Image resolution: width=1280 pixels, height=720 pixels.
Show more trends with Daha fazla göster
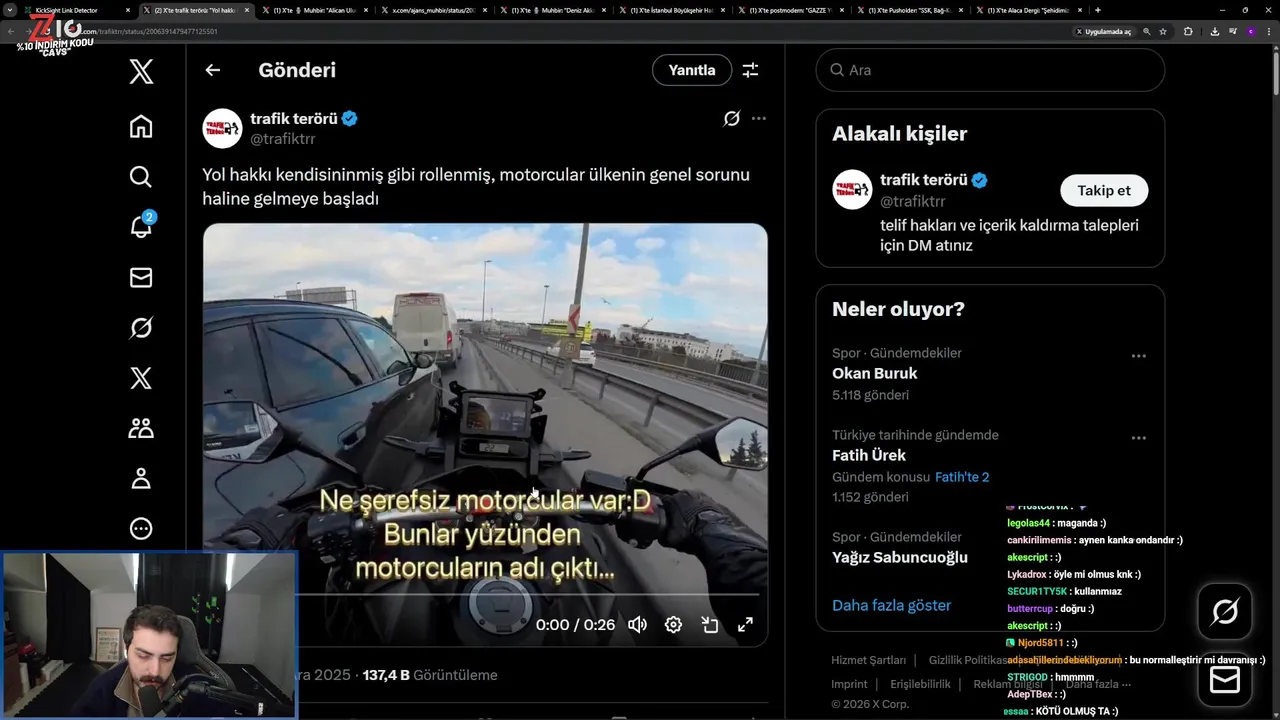[891, 605]
